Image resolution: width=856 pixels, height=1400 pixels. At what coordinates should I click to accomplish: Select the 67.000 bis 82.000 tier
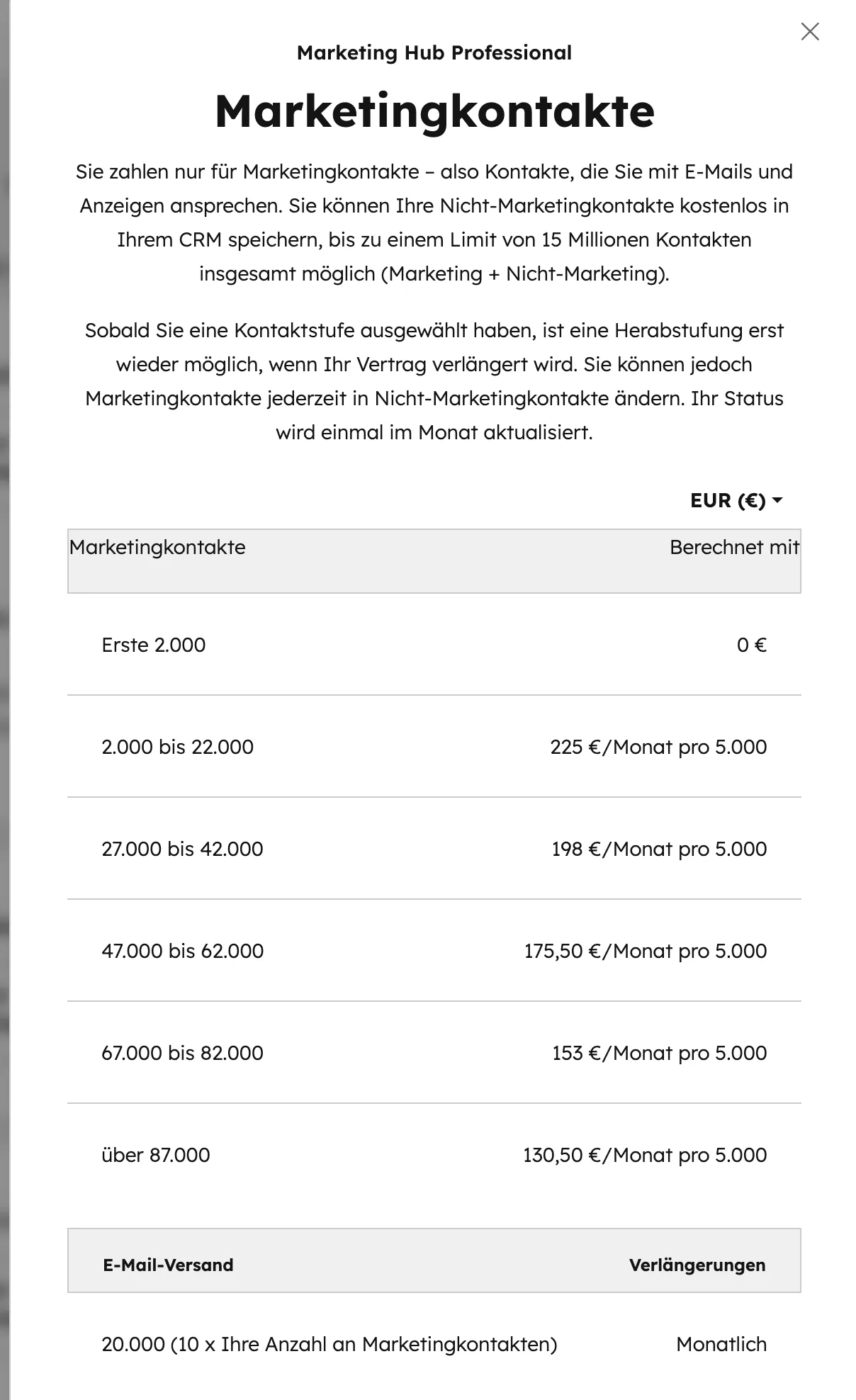click(183, 1053)
